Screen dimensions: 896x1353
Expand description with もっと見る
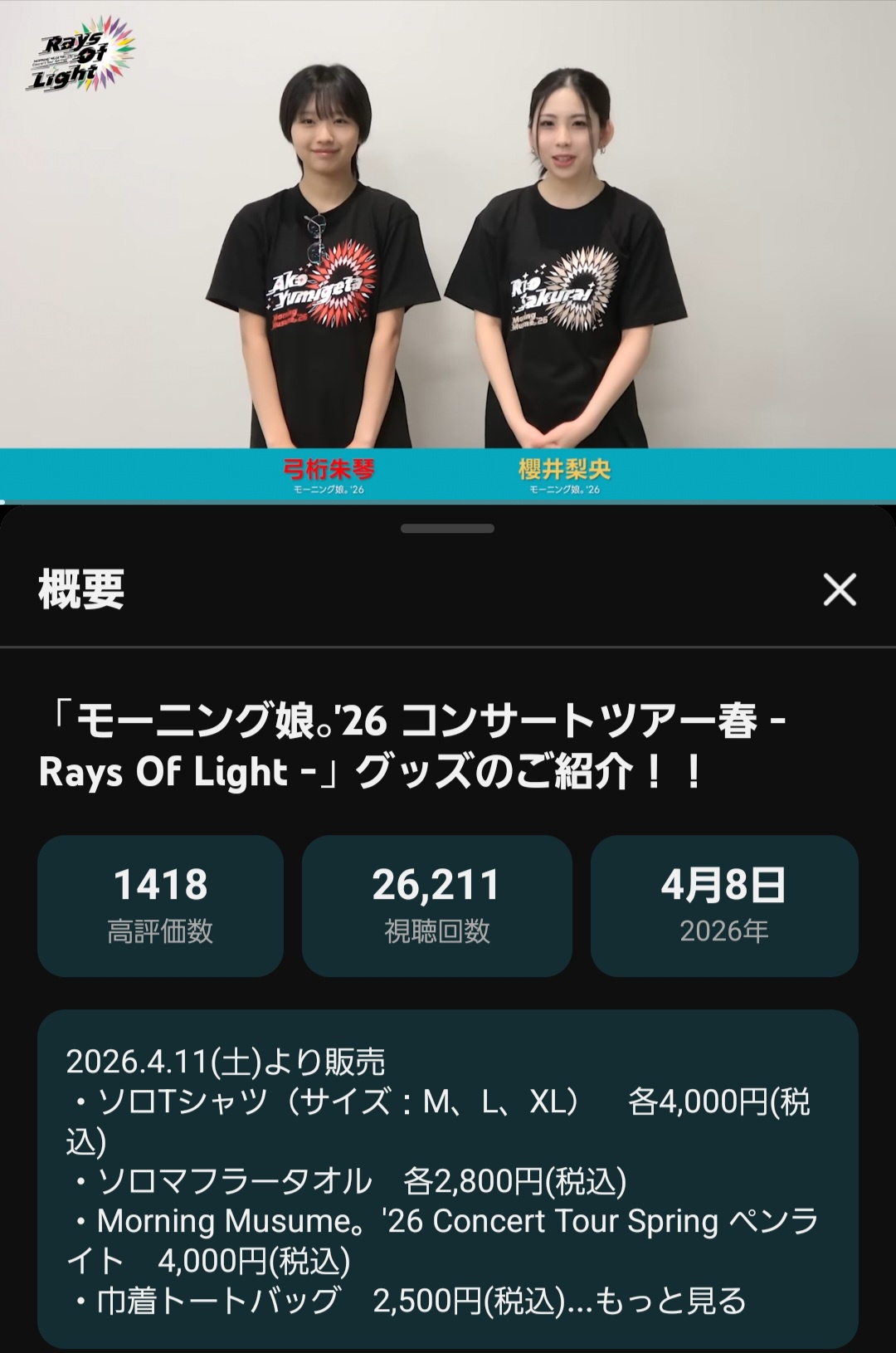point(670,1301)
